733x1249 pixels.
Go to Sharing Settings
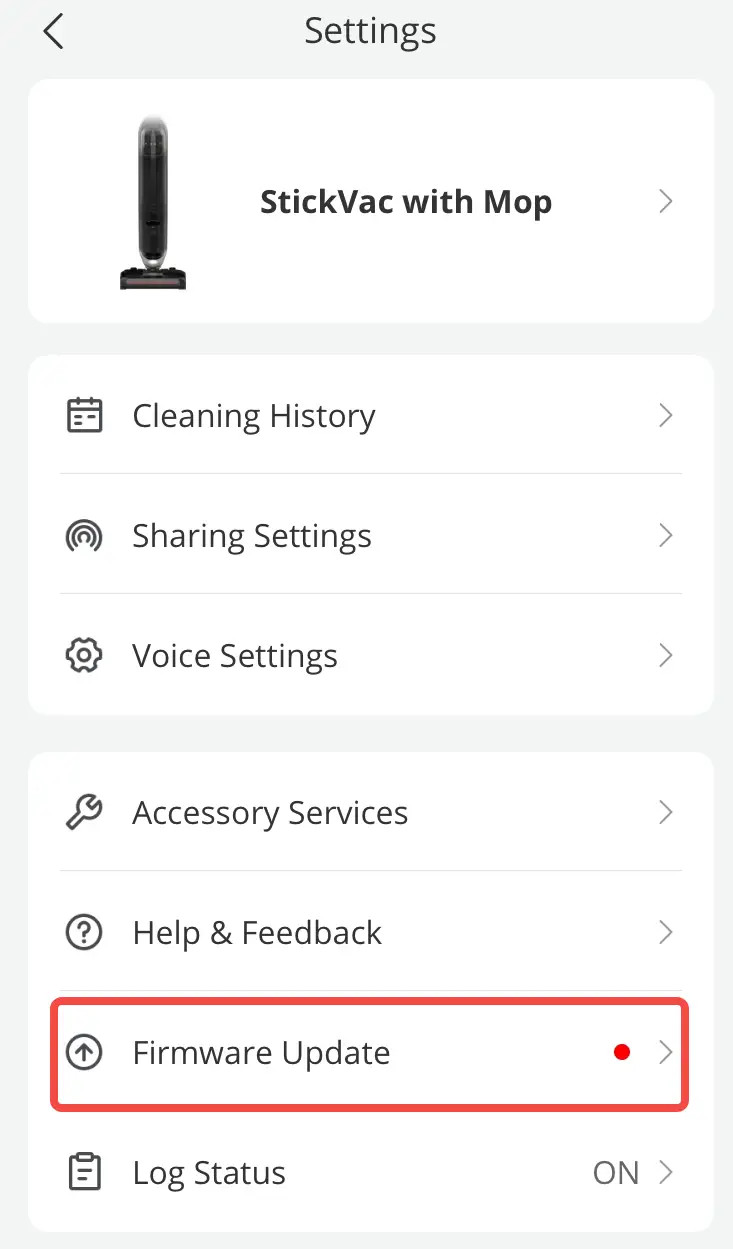pyautogui.click(x=371, y=536)
